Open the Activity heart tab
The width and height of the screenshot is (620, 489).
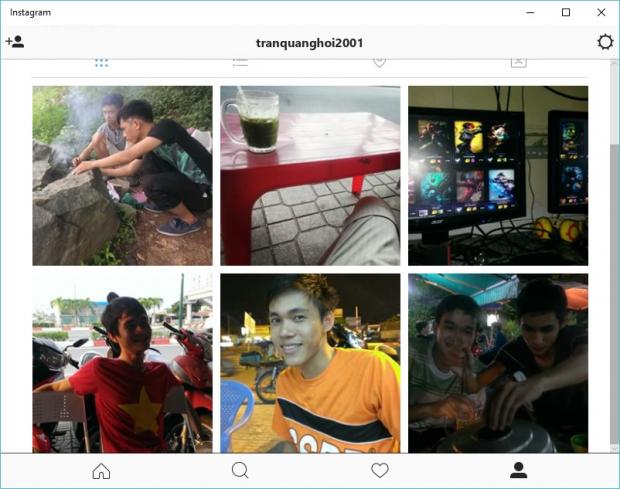pyautogui.click(x=379, y=471)
